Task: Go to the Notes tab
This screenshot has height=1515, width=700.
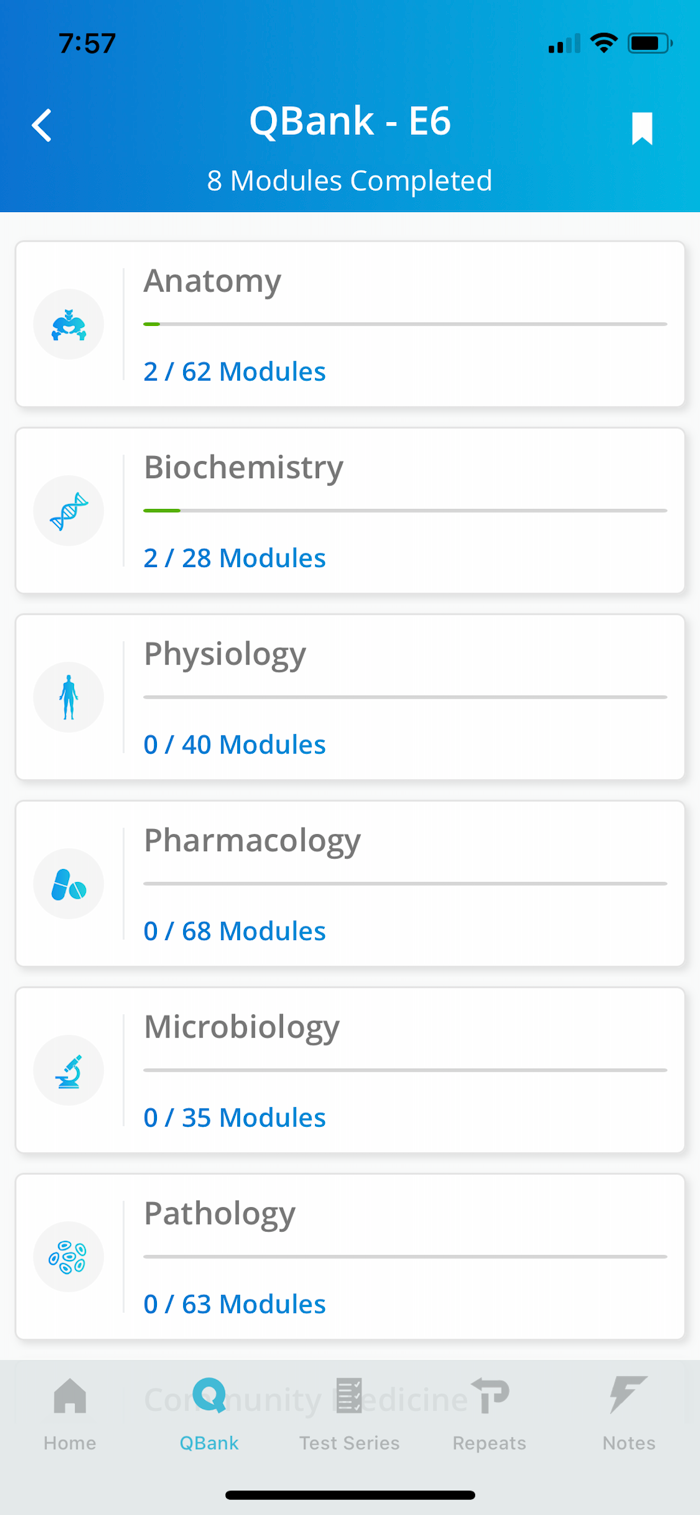Action: pos(629,1414)
